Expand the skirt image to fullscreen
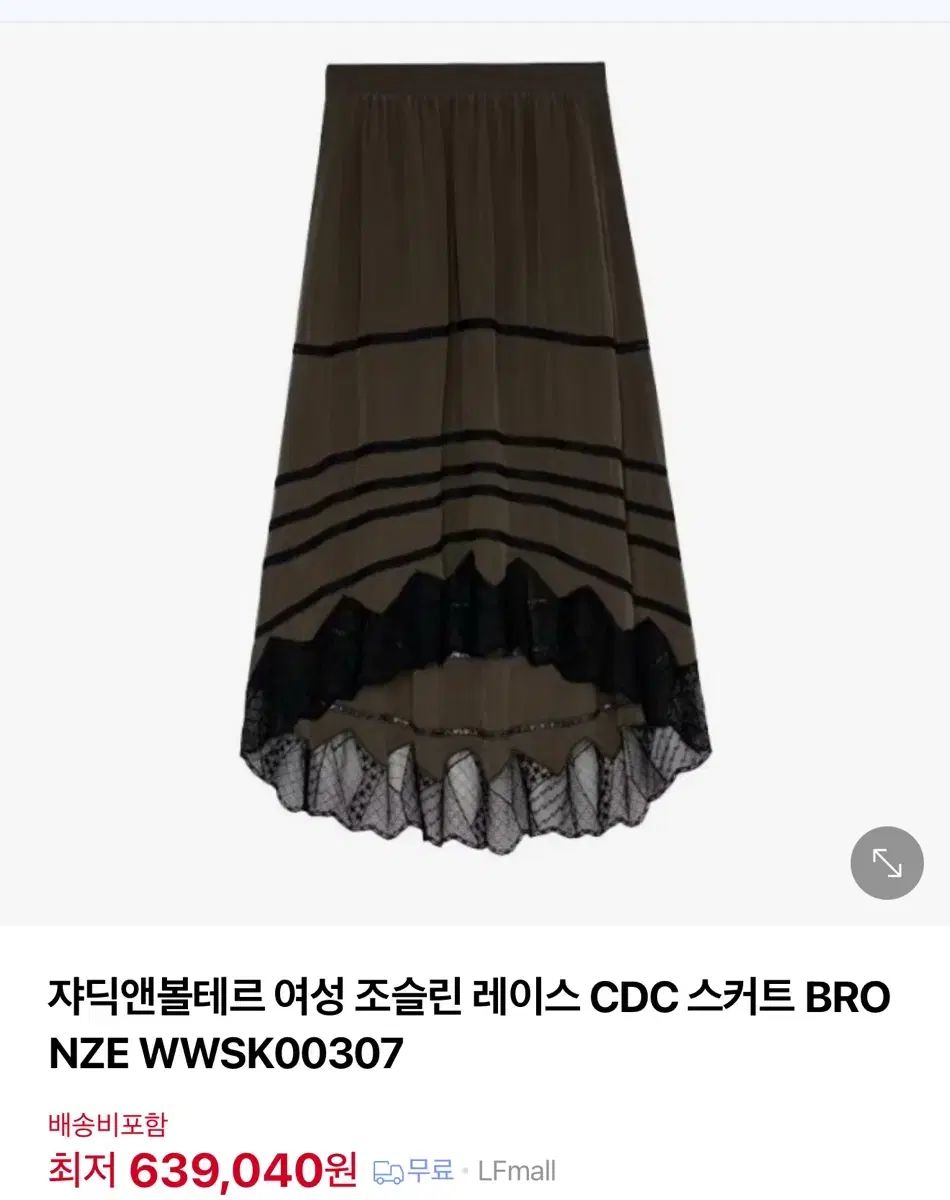 (886, 862)
